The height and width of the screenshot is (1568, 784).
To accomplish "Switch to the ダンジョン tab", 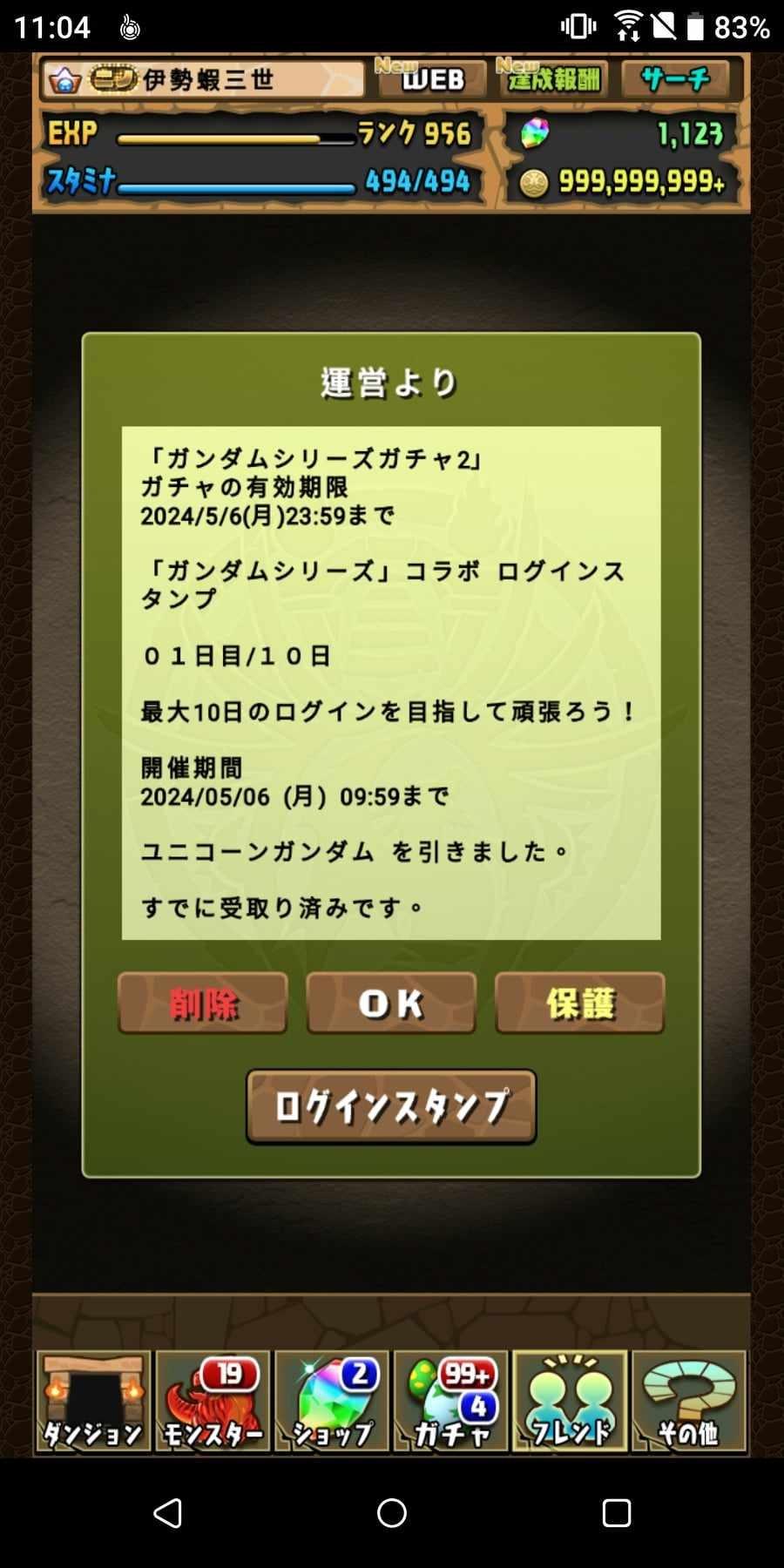I will [x=92, y=1402].
